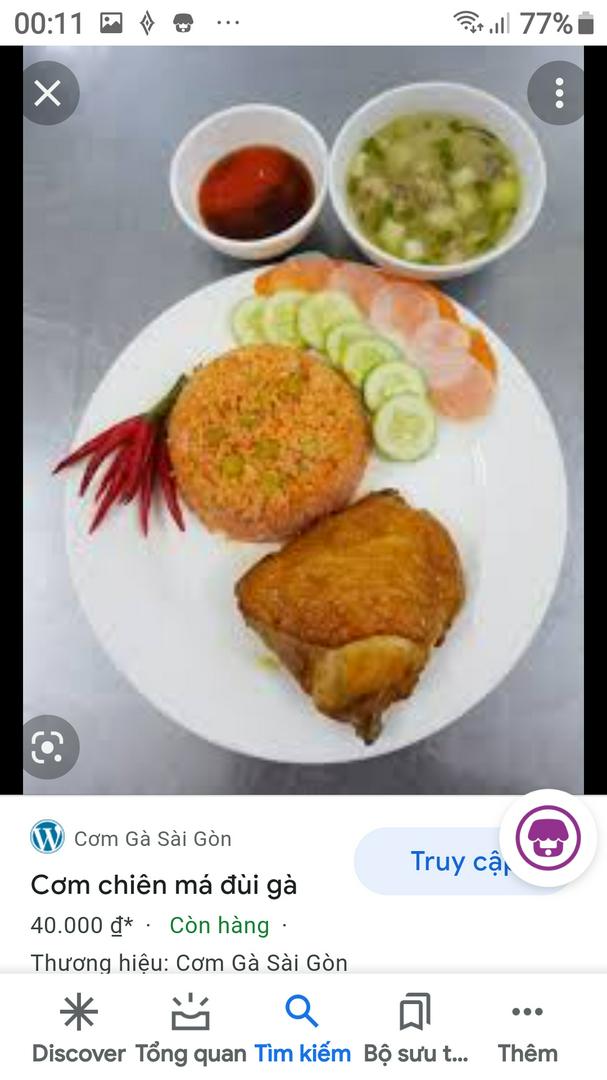
Task: Tap the Truy cập visit button
Action: tap(440, 861)
